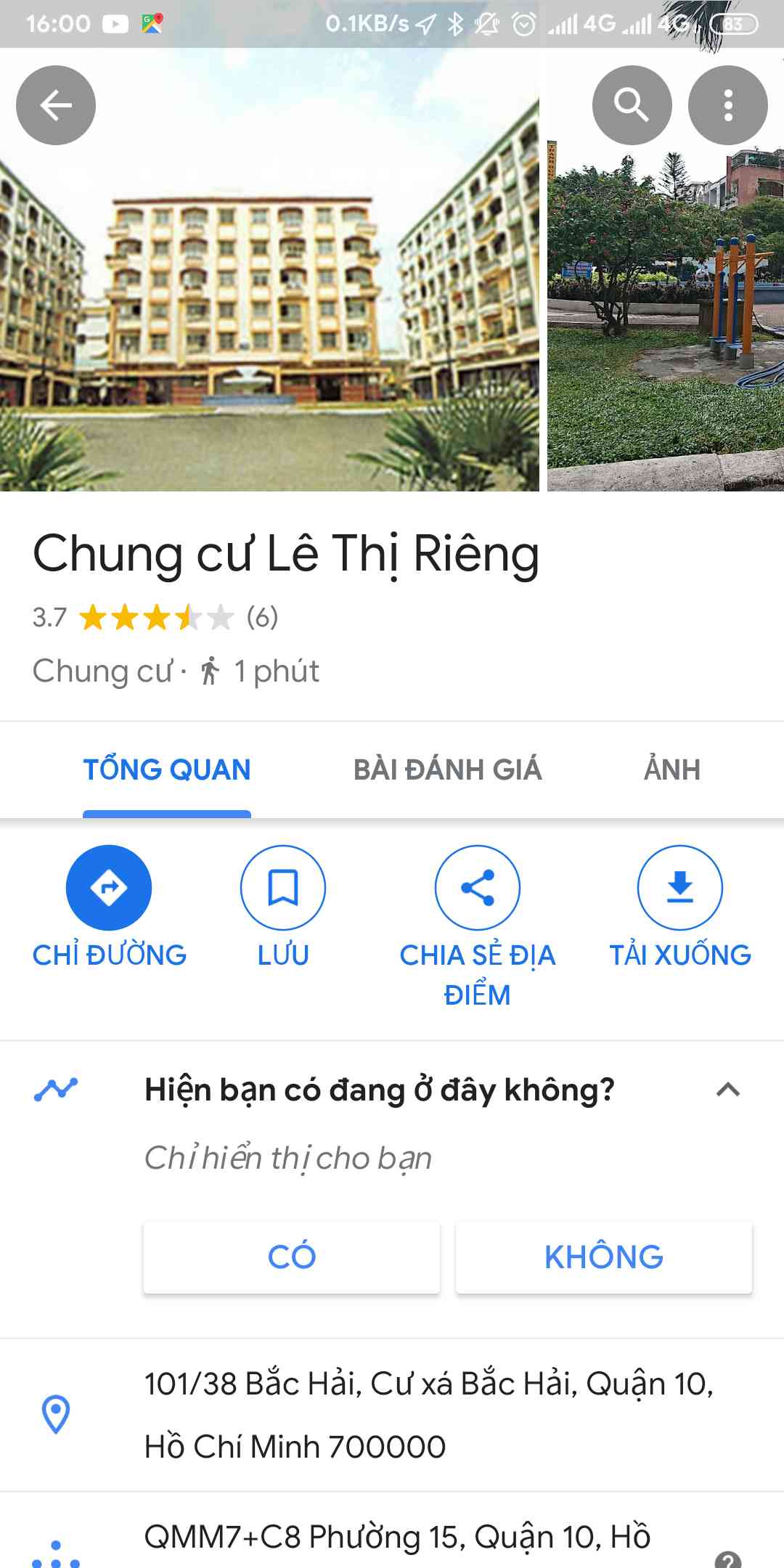The image size is (784, 1568).
Task: Answer KHÔNG to being here
Action: coord(603,1257)
